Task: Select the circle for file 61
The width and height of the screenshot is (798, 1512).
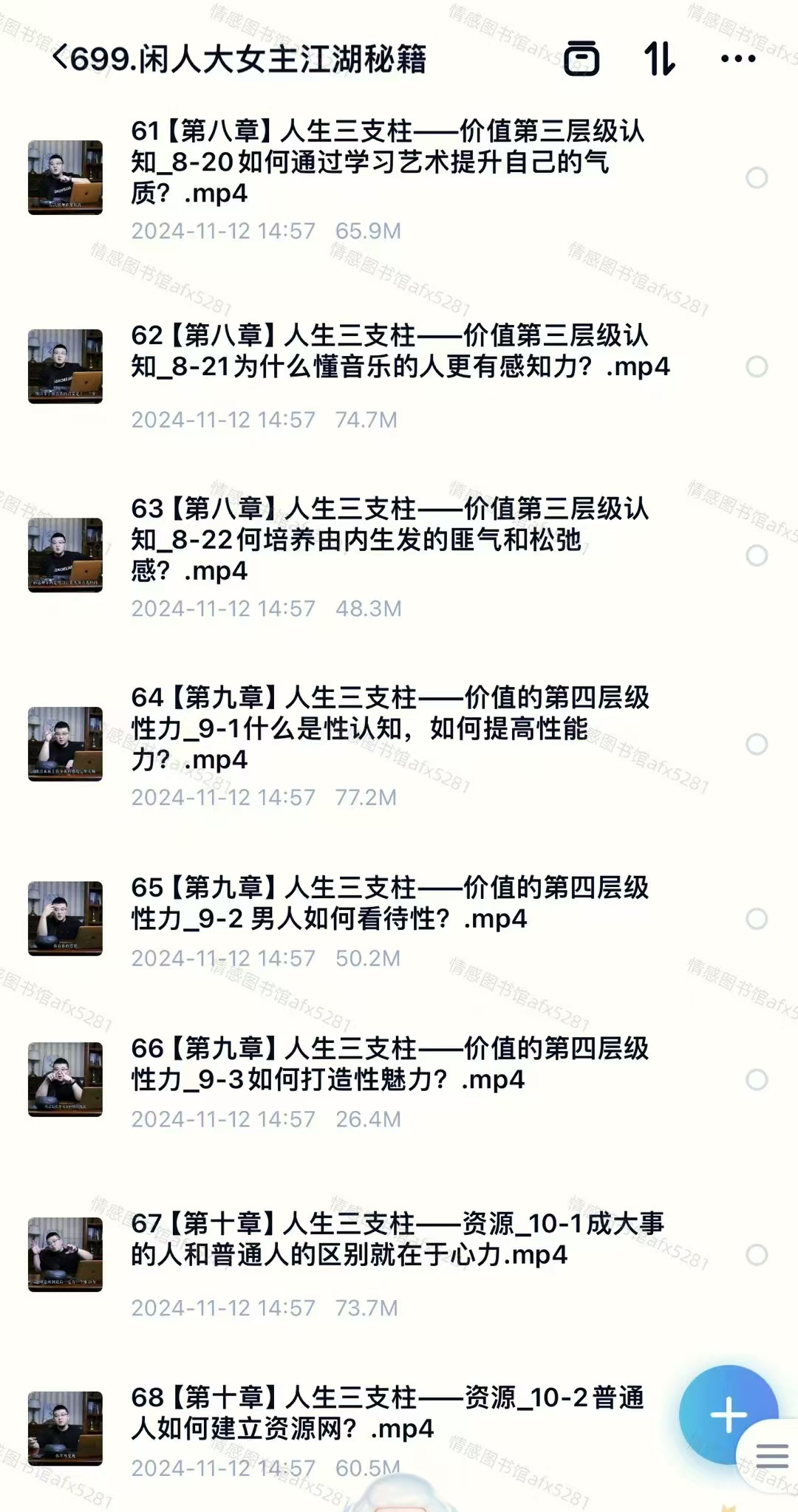Action: [756, 178]
